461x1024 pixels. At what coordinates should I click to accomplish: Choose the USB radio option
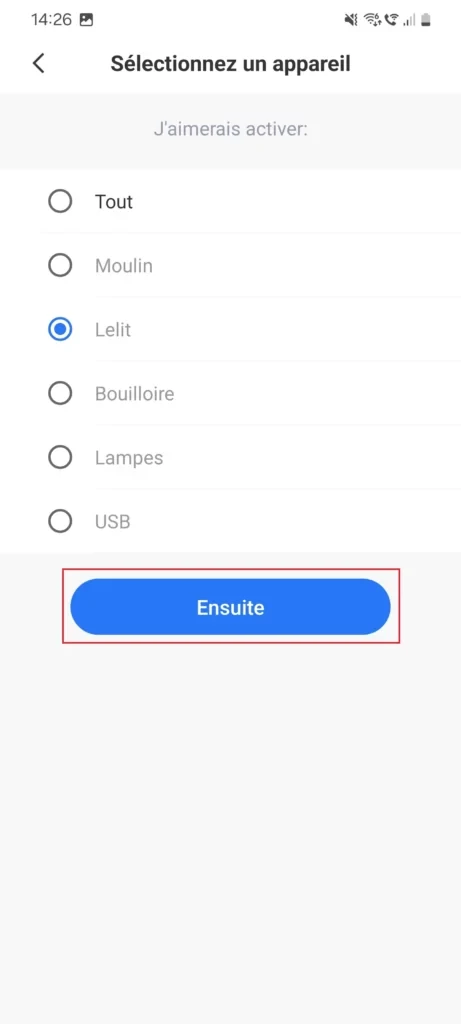point(60,522)
